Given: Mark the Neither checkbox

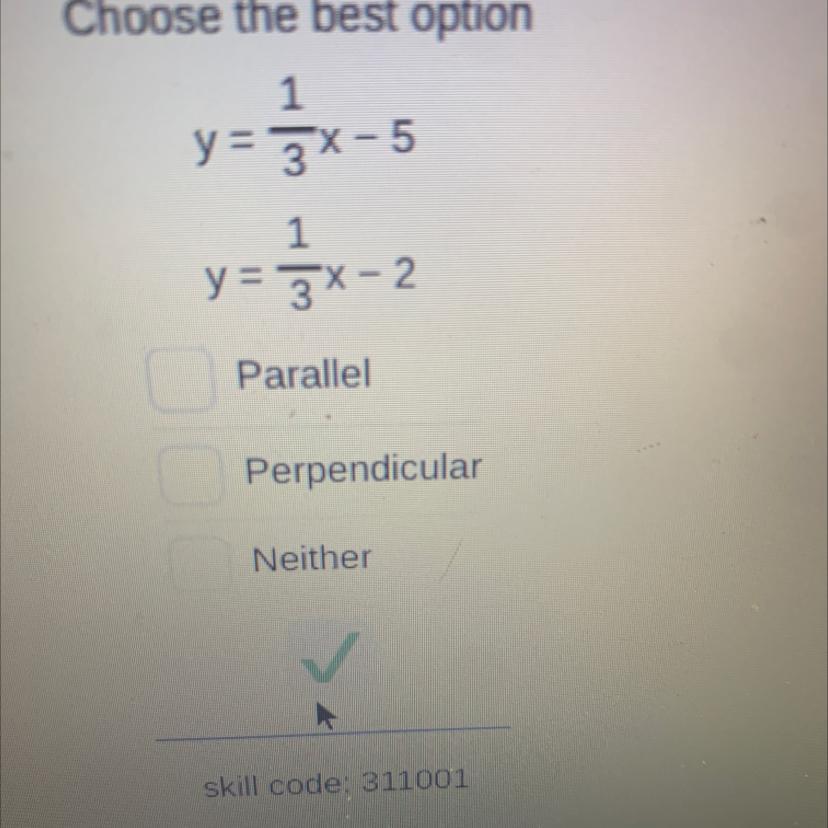Looking at the screenshot, I should pos(198,560).
